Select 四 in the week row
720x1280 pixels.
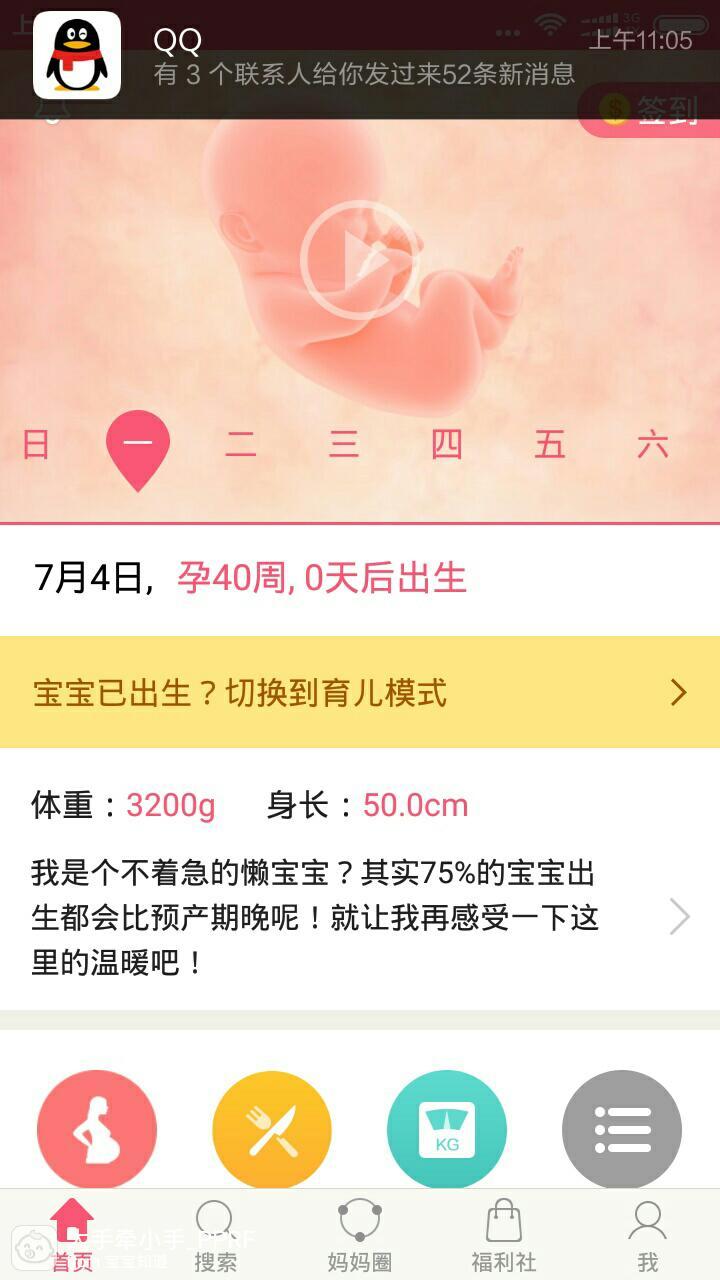[446, 444]
